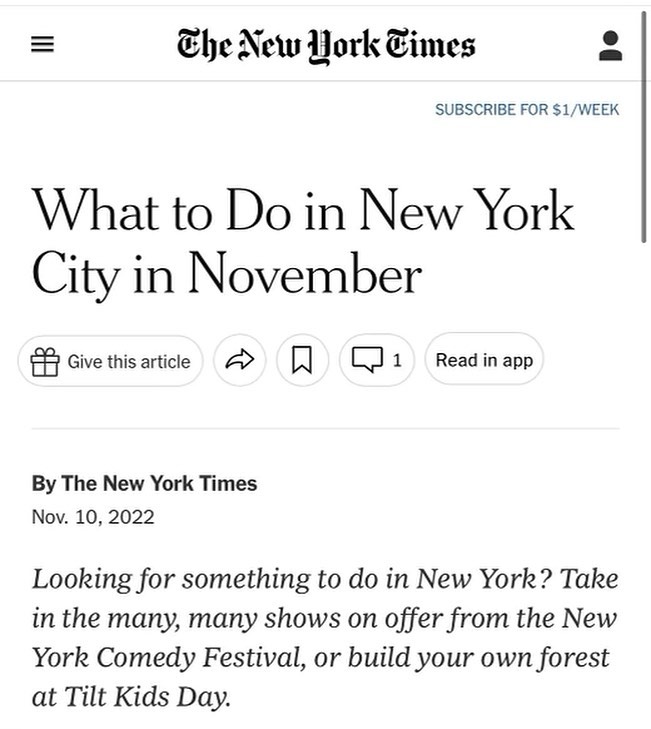Image resolution: width=651 pixels, height=729 pixels.
Task: Open the article's comments
Action: (376, 361)
